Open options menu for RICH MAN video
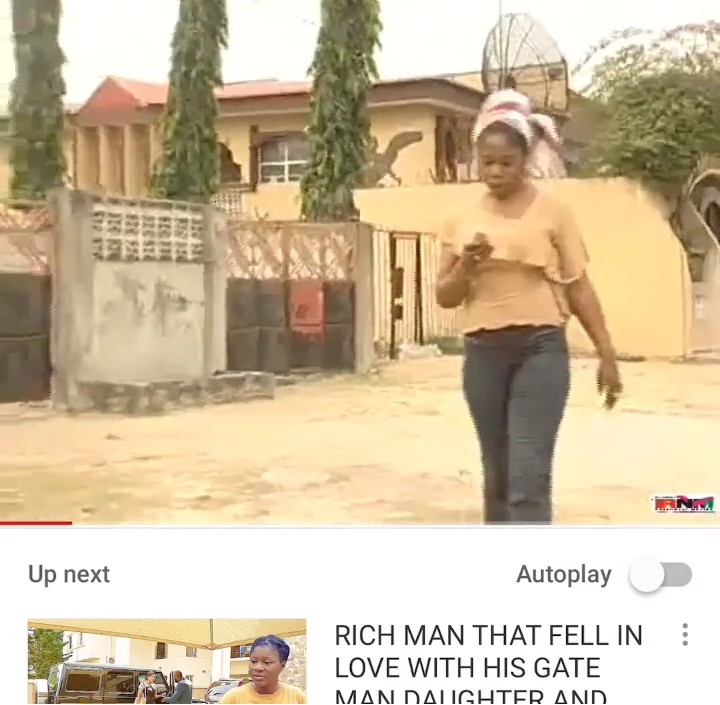Viewport: 720px width, 705px height. coord(685,635)
